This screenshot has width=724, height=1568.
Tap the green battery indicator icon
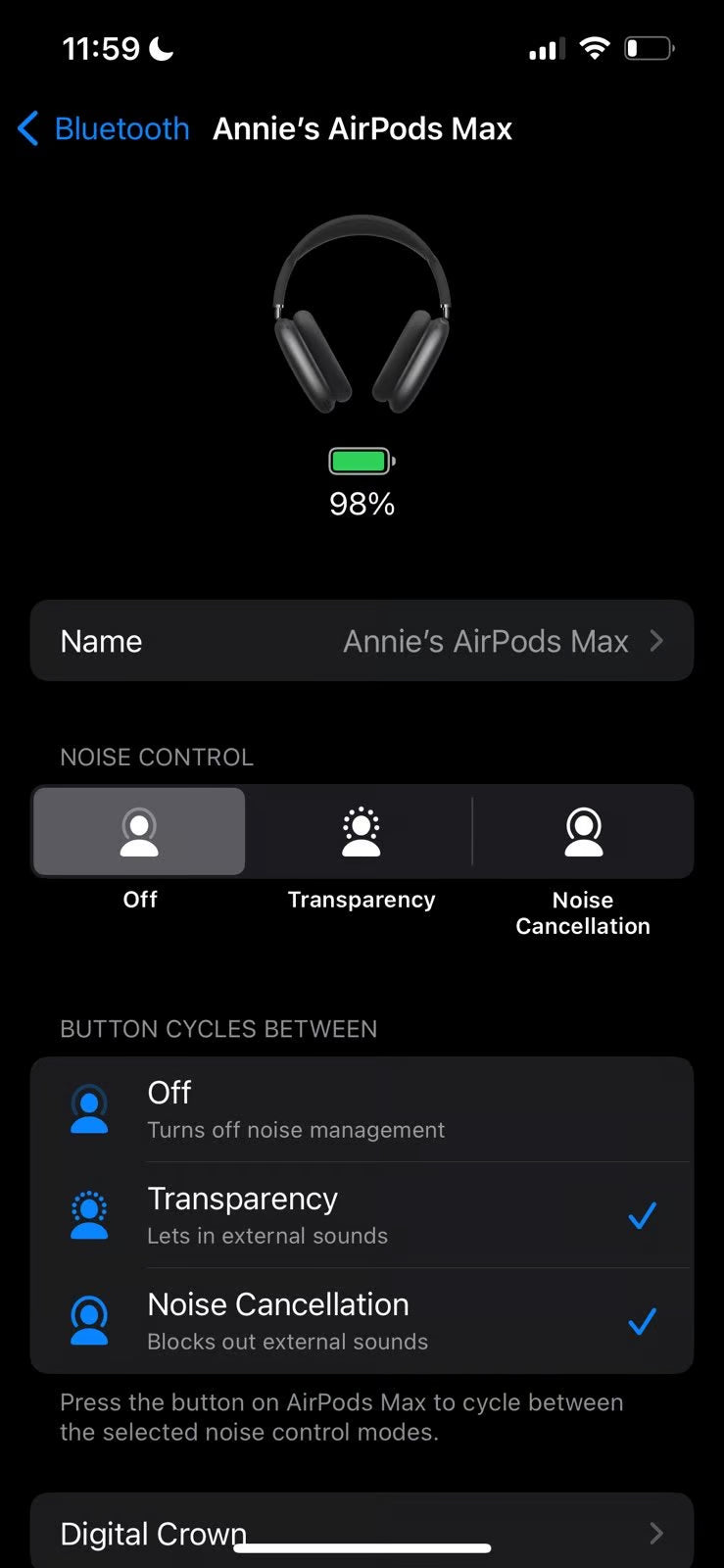point(361,460)
